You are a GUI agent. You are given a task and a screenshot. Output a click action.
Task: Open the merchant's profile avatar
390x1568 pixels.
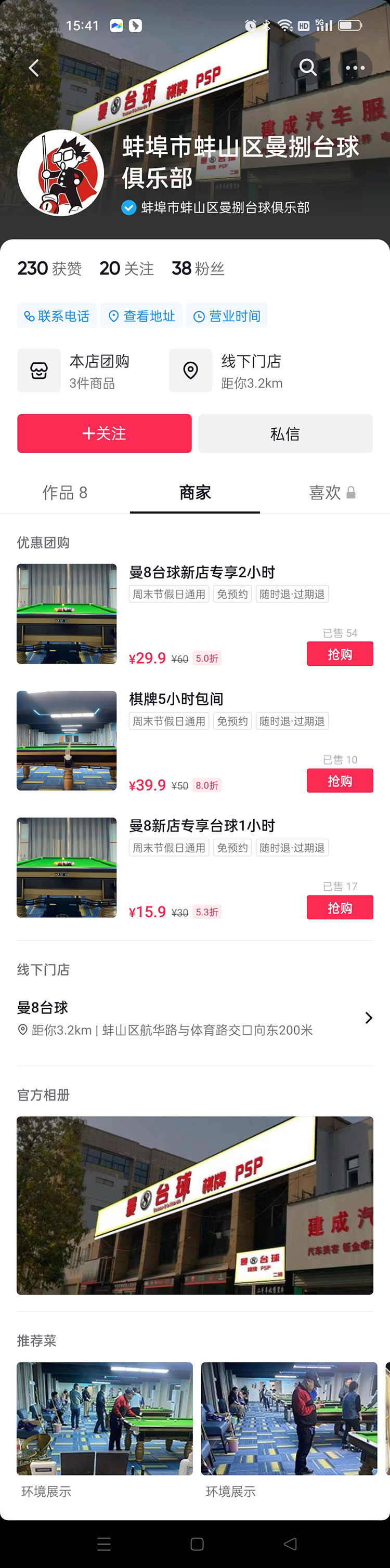(x=60, y=173)
